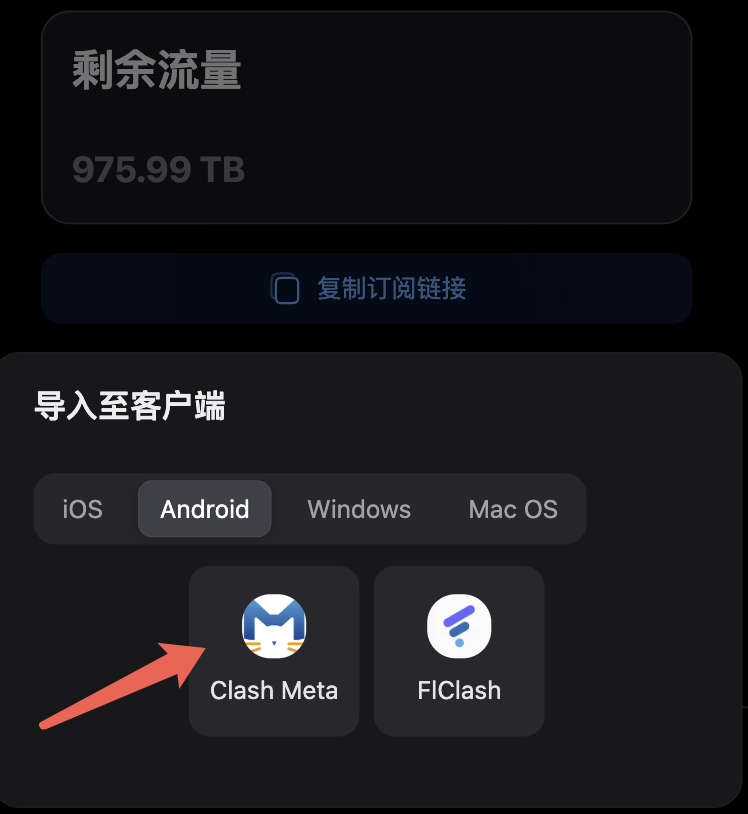Select the Android tab
The height and width of the screenshot is (814, 748).
(x=205, y=509)
